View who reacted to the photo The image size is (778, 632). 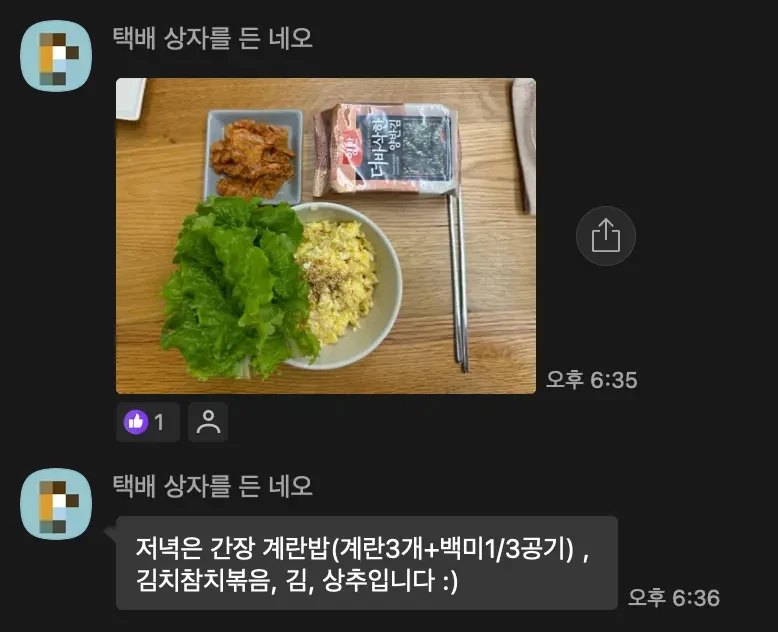tap(208, 422)
